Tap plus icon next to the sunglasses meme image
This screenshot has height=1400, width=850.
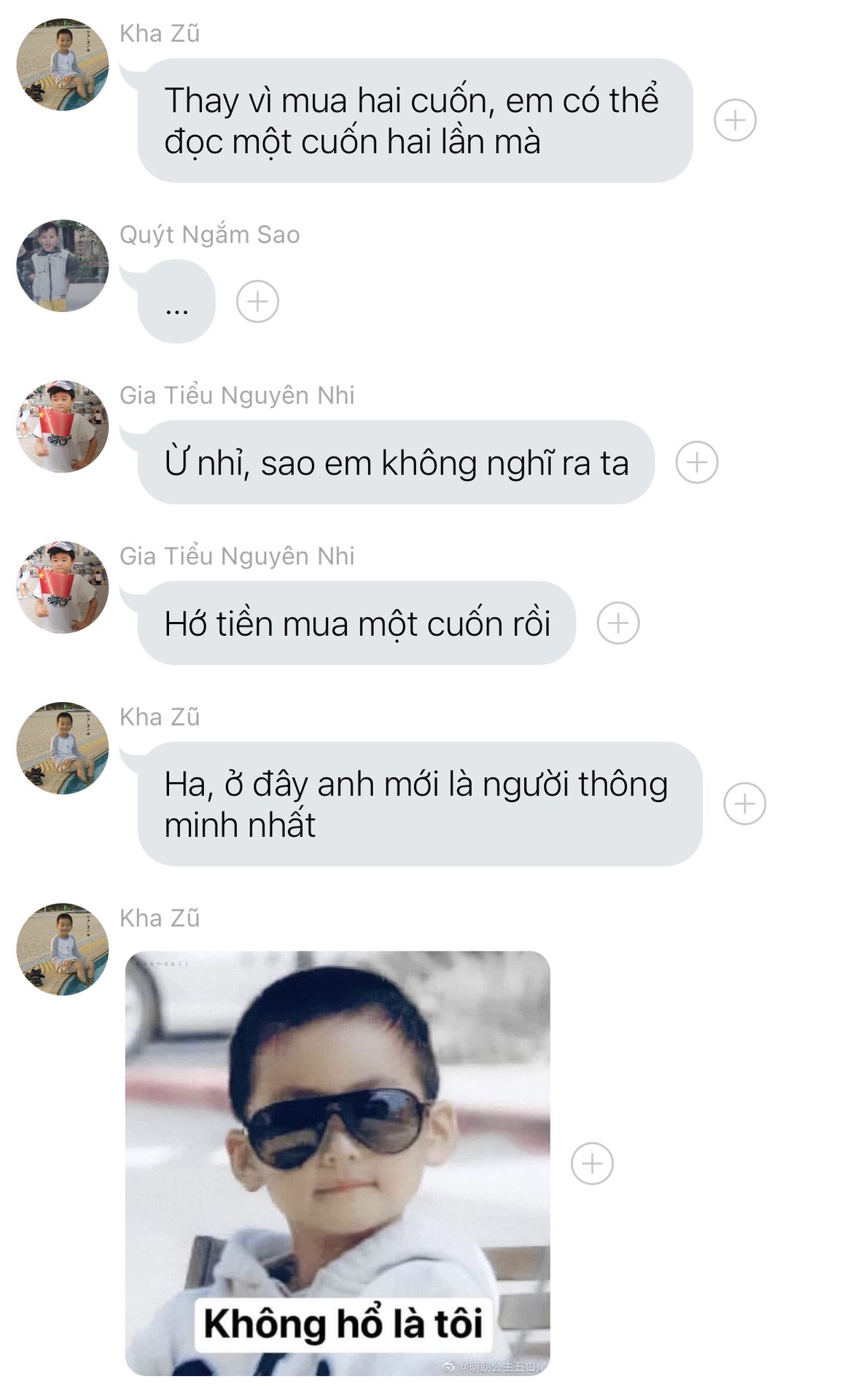[x=592, y=1164]
